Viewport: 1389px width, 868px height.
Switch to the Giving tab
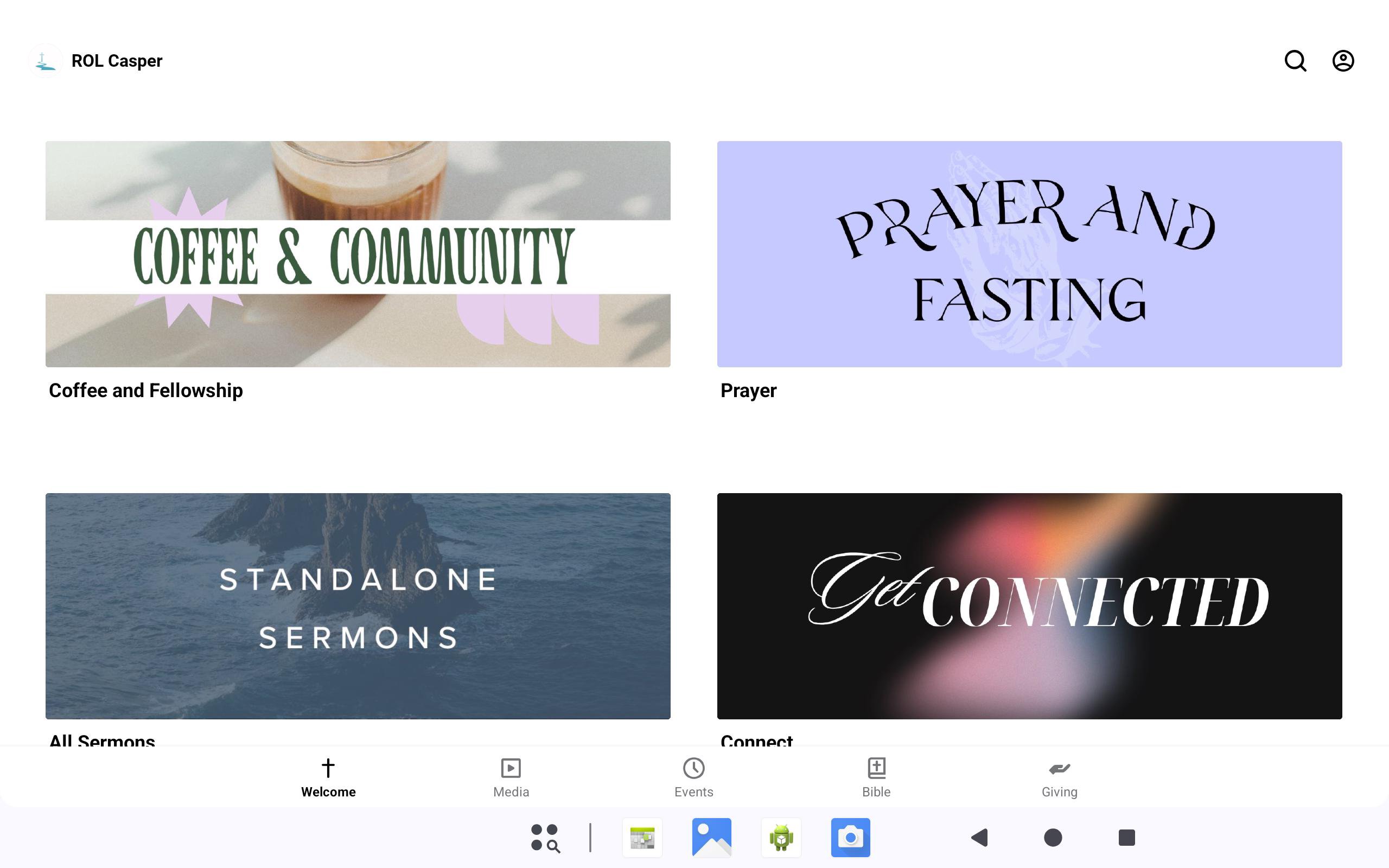pos(1059,777)
